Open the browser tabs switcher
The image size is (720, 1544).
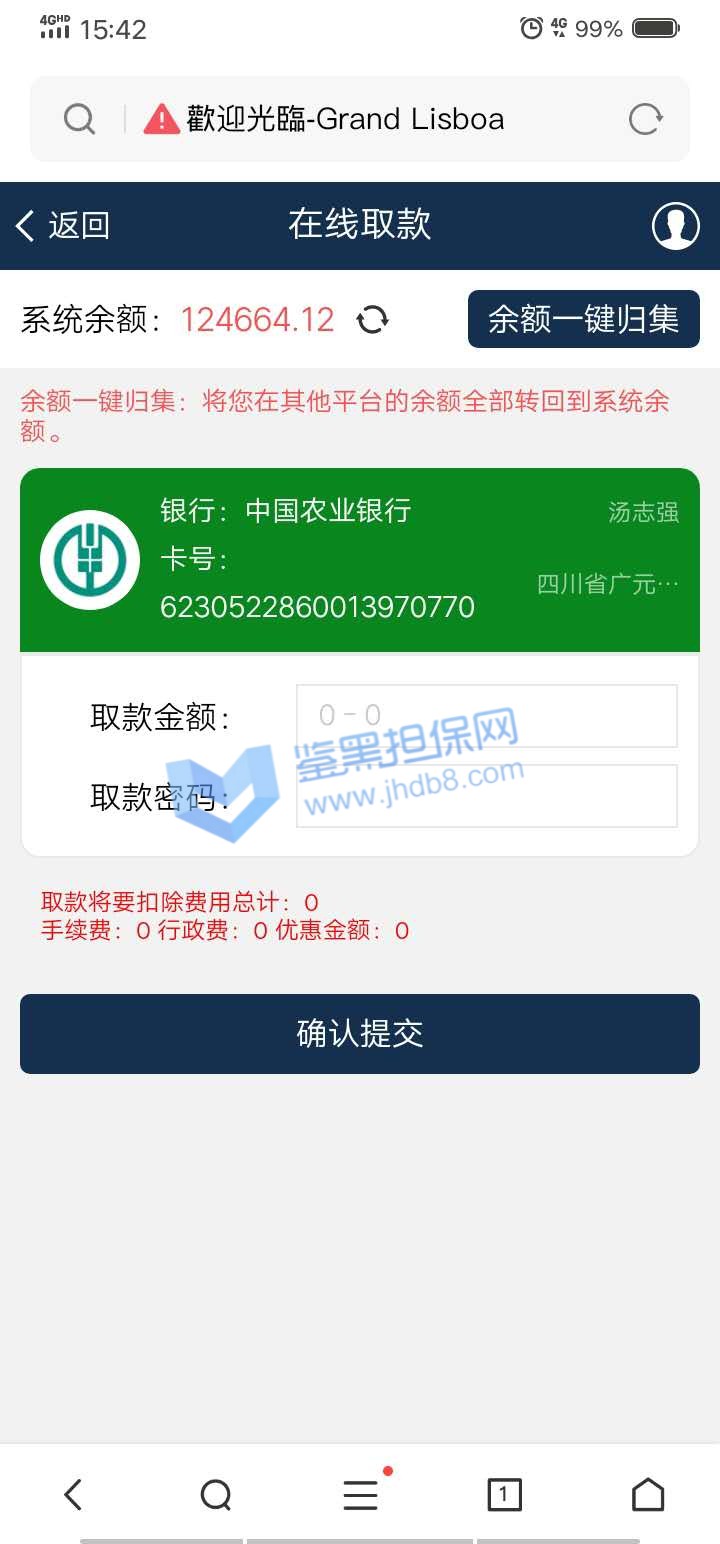pyautogui.click(x=504, y=1495)
